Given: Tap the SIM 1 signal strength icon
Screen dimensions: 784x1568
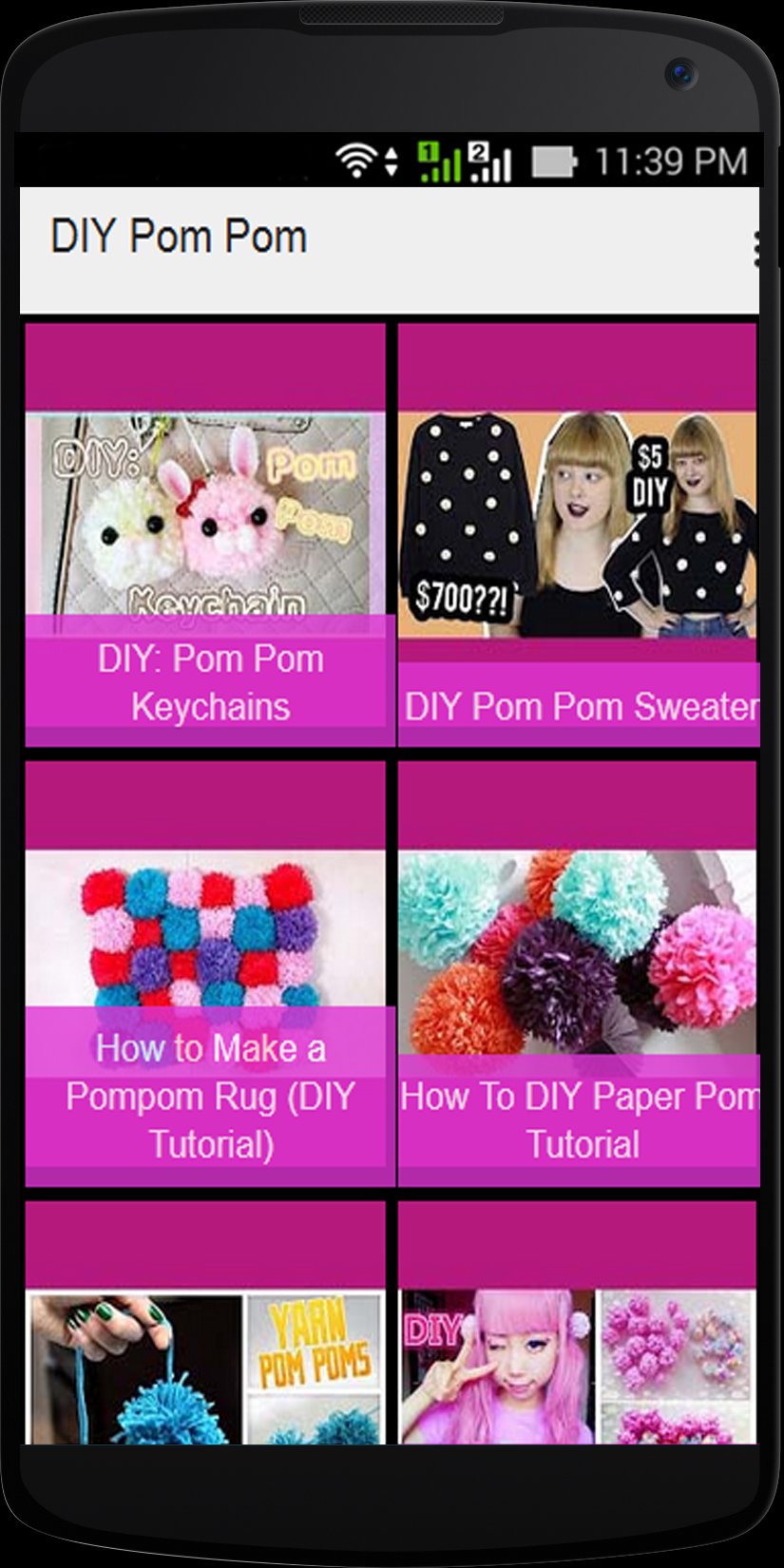Looking at the screenshot, I should tap(437, 162).
